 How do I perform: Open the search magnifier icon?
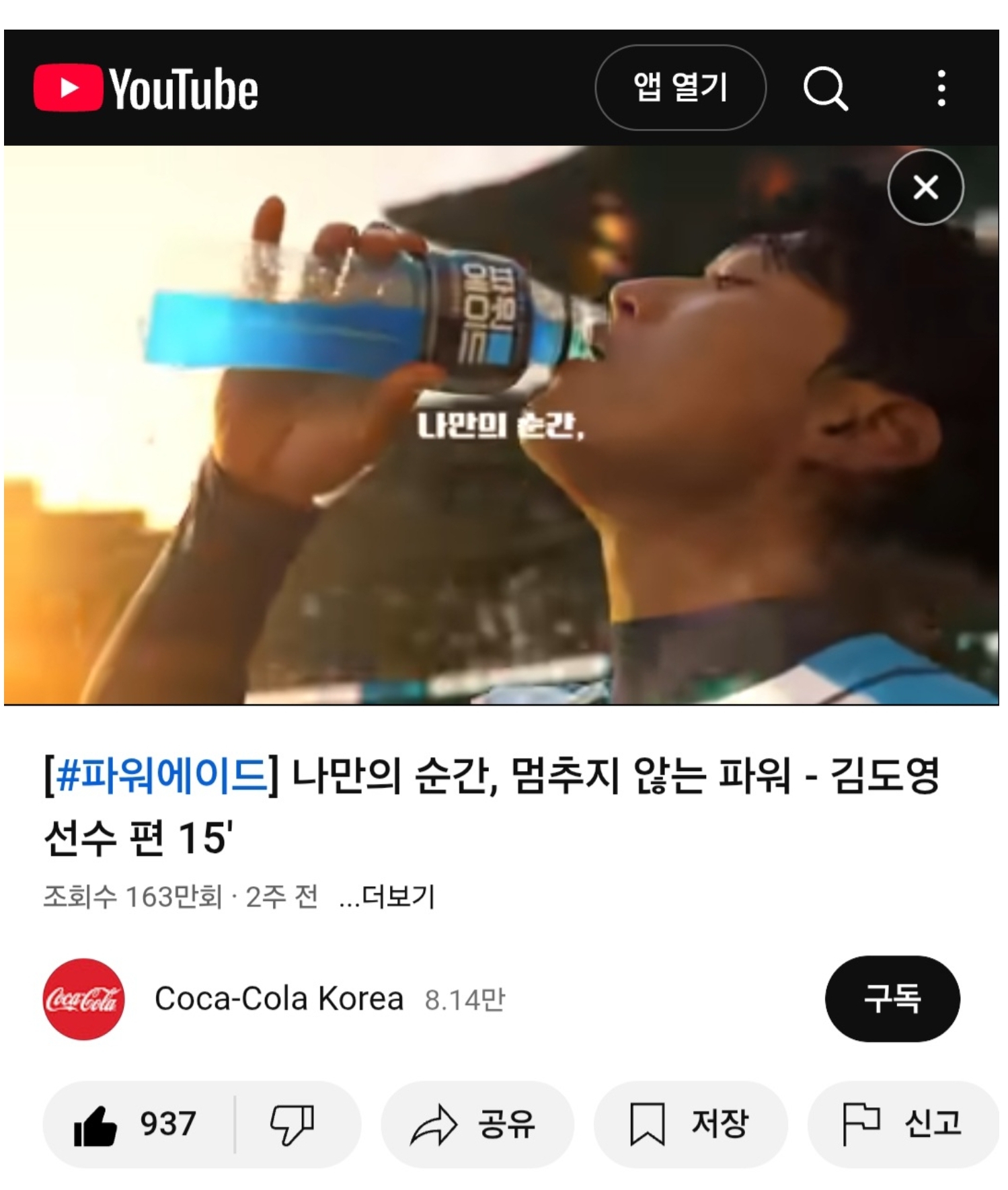tap(825, 88)
